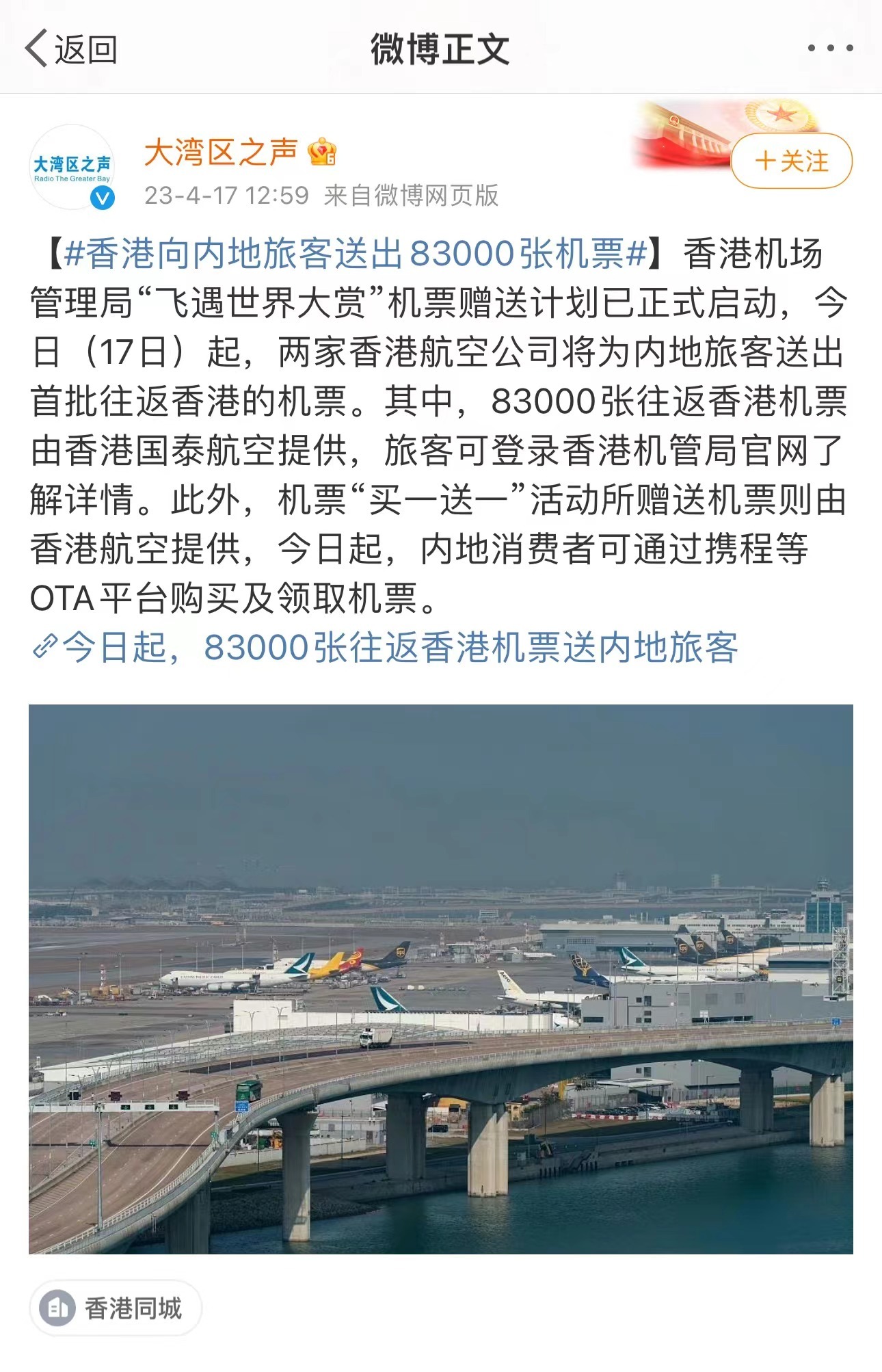Open the 大湾区之声 username link

[220, 152]
